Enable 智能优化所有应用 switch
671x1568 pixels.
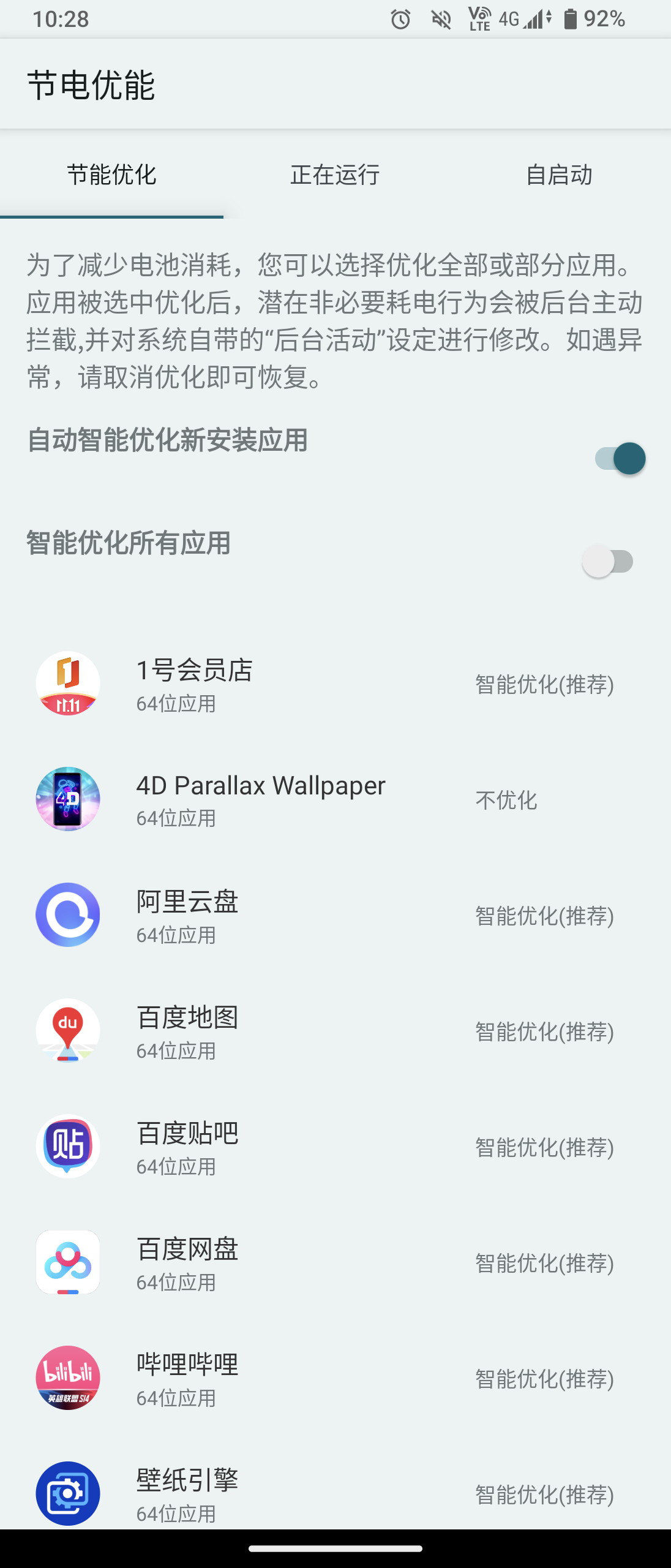607,562
